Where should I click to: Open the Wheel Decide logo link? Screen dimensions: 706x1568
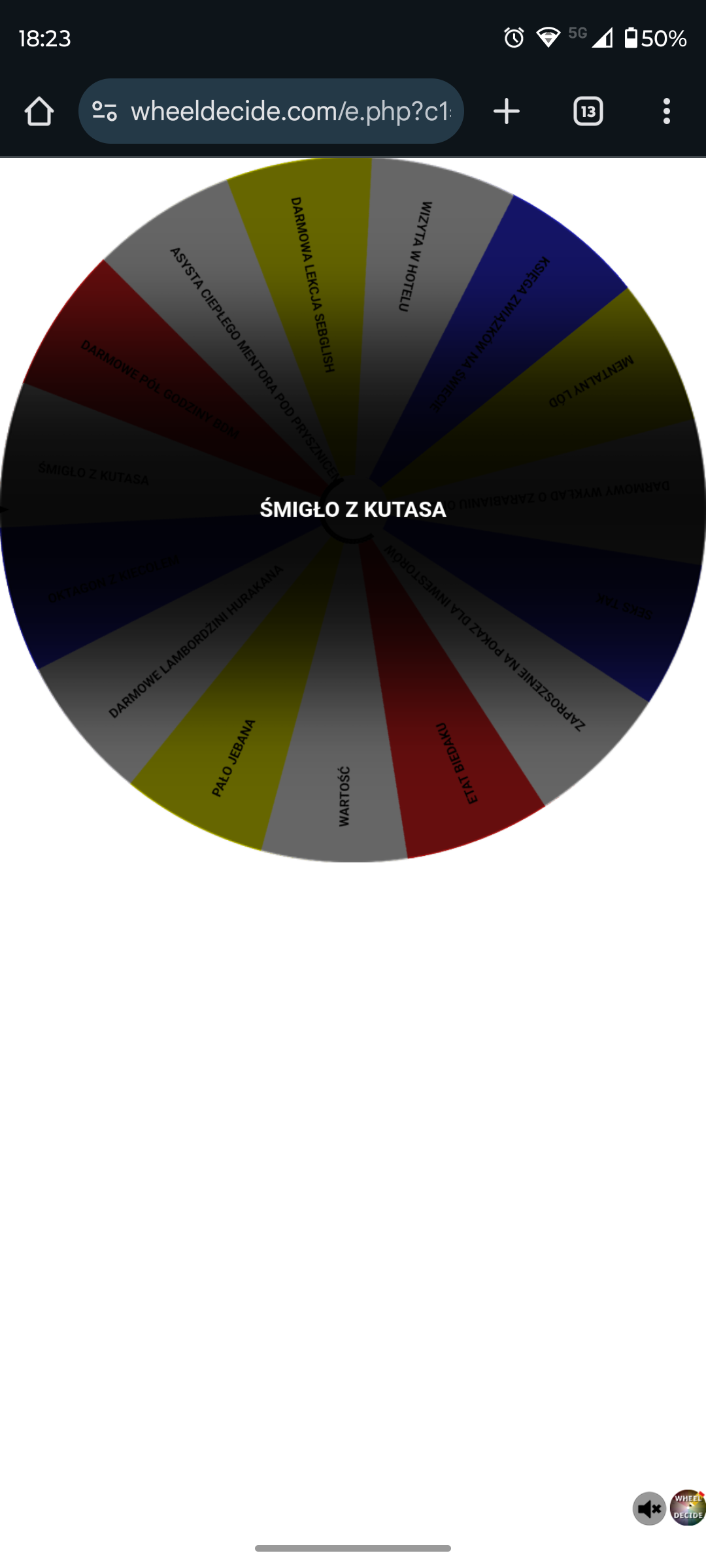pos(688,1508)
